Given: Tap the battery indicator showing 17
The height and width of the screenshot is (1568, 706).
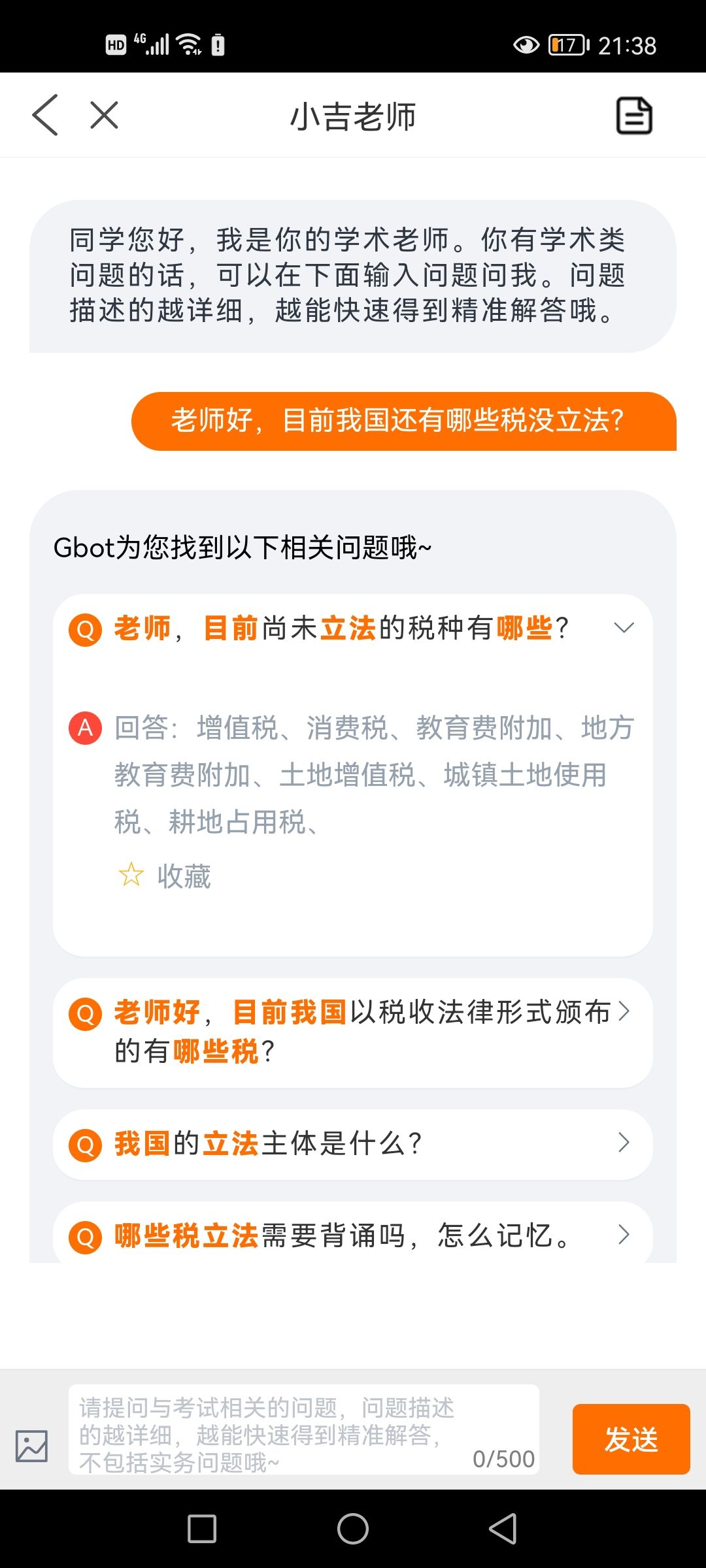Looking at the screenshot, I should click(566, 46).
